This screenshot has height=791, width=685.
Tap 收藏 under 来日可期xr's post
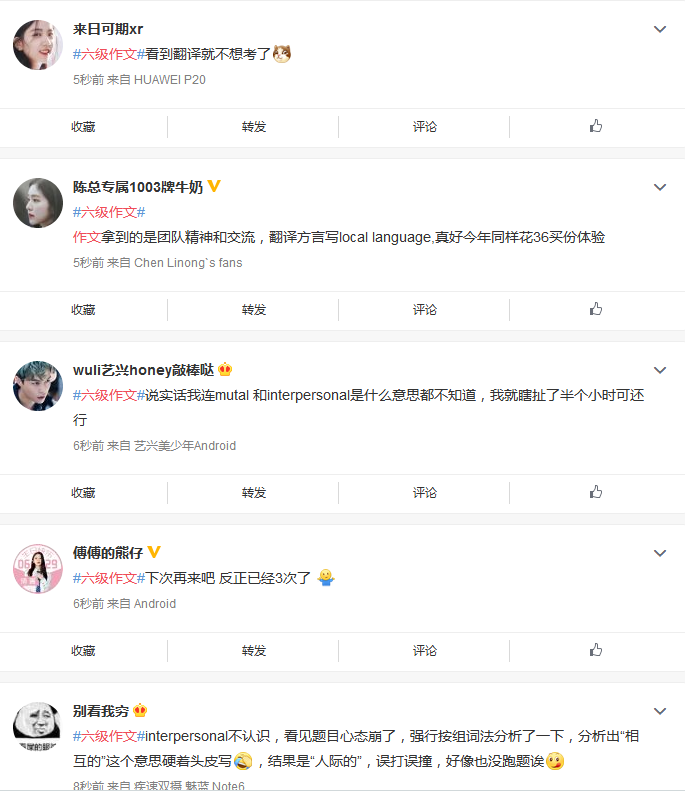[83, 127]
